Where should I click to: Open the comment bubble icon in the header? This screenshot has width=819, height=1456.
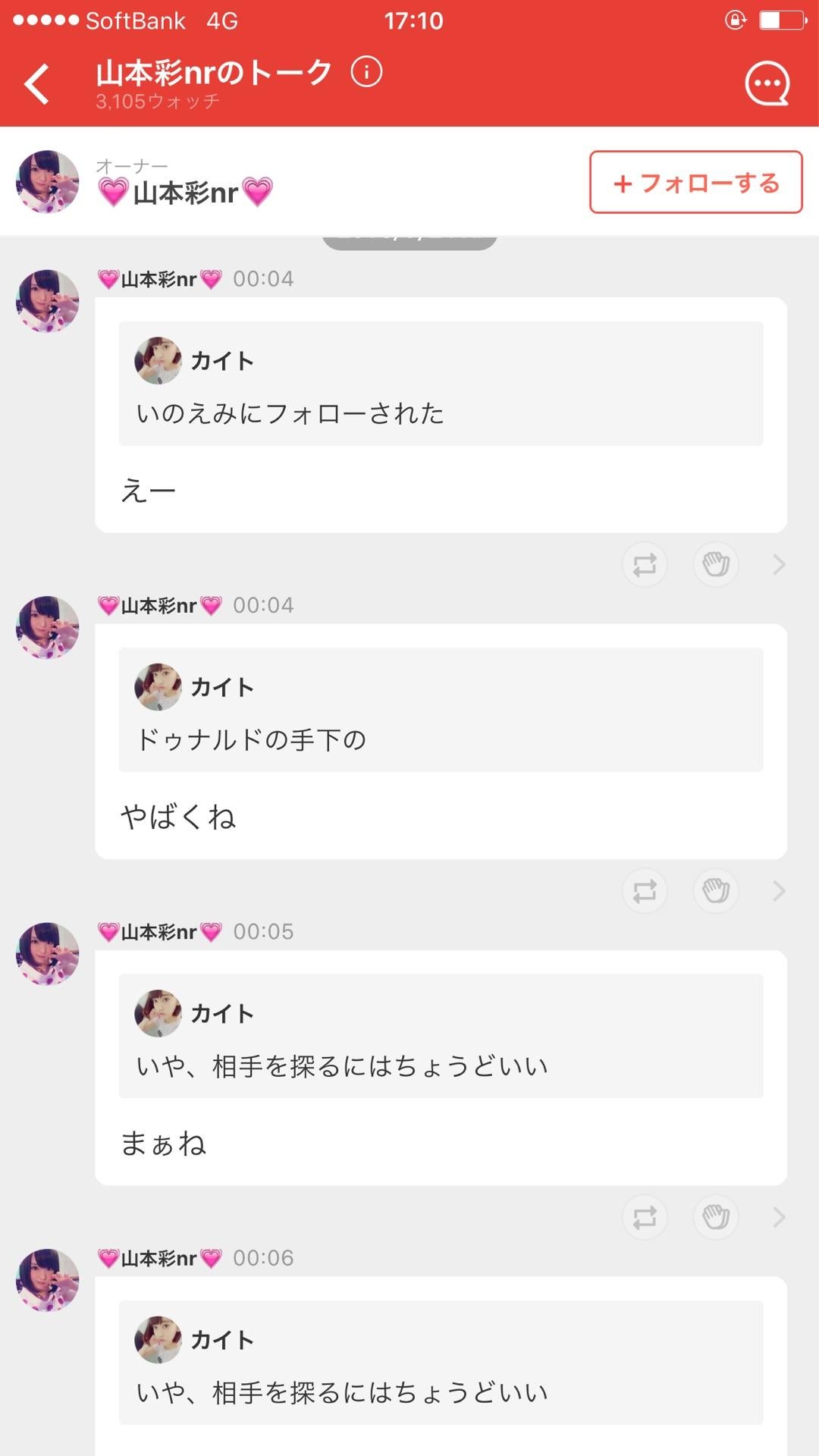click(x=767, y=83)
